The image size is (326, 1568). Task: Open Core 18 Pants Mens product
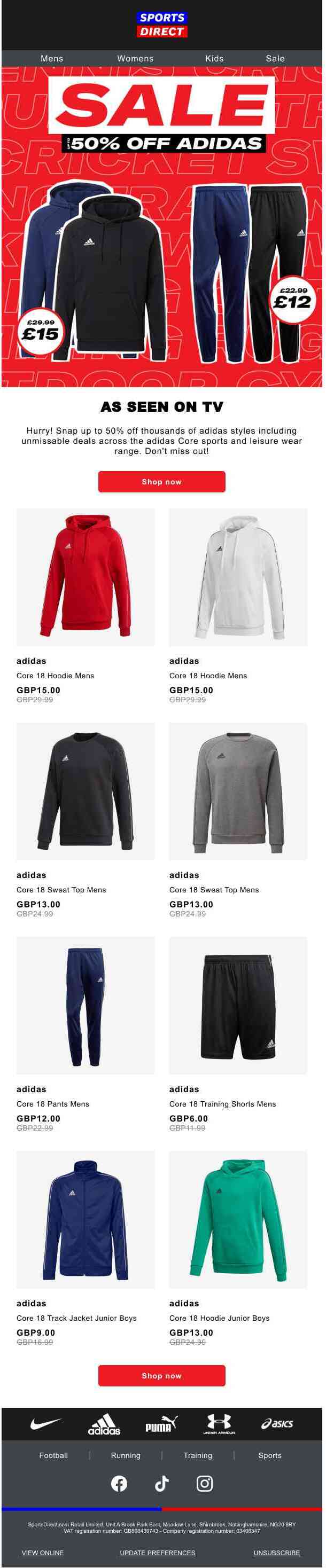click(86, 1006)
